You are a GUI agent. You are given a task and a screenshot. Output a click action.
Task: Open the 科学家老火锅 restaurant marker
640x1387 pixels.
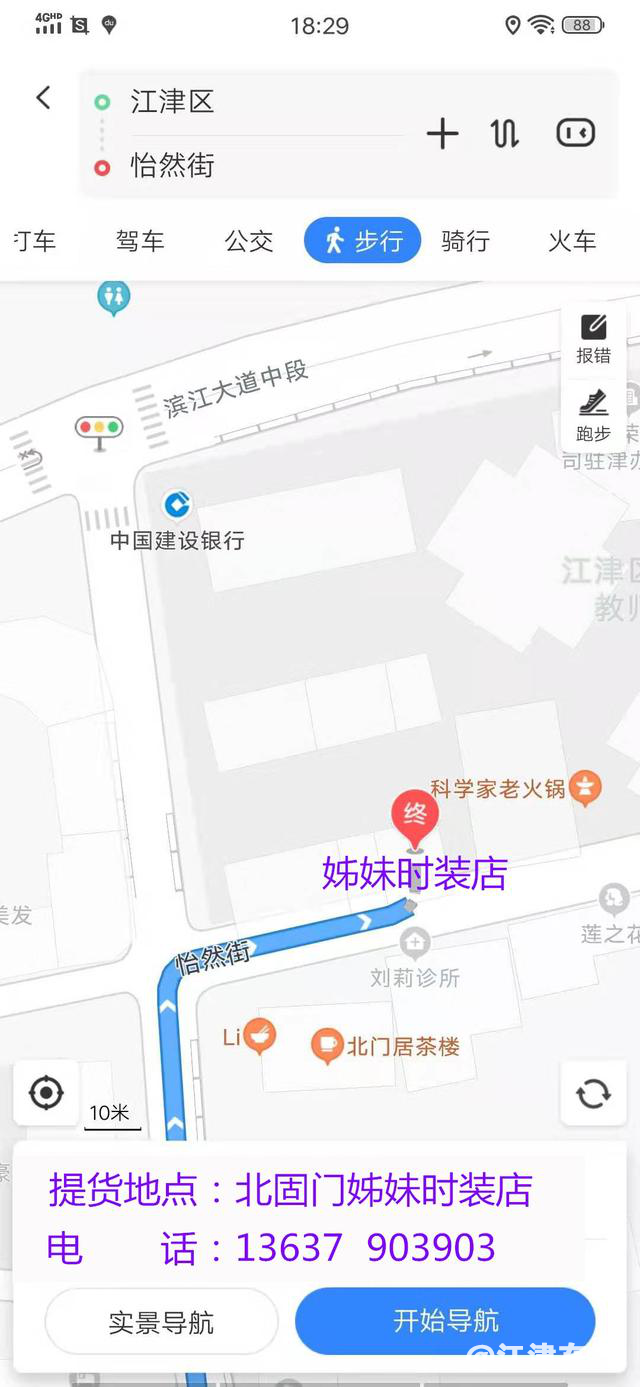(x=586, y=789)
